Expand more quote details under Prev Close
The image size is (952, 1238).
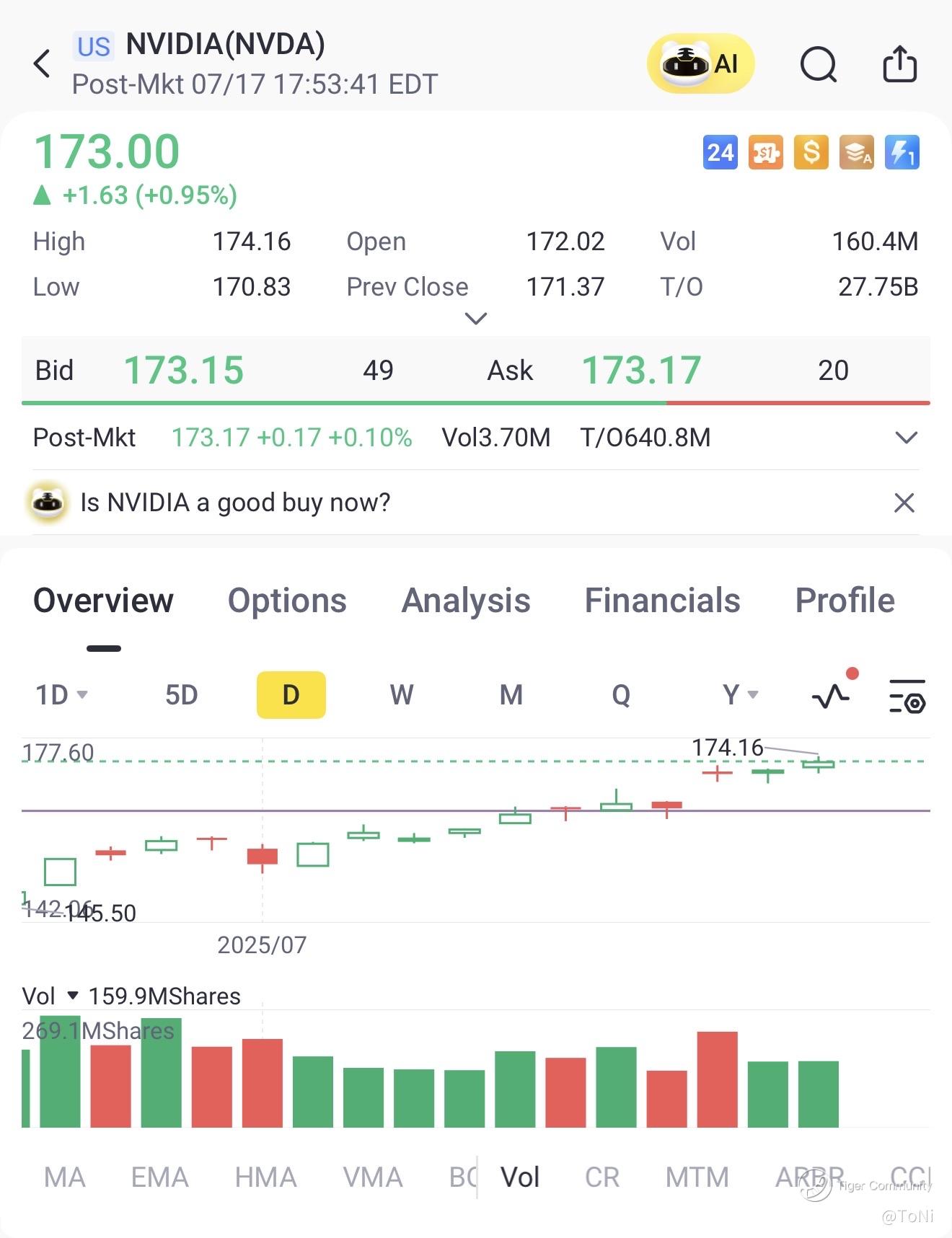(476, 318)
